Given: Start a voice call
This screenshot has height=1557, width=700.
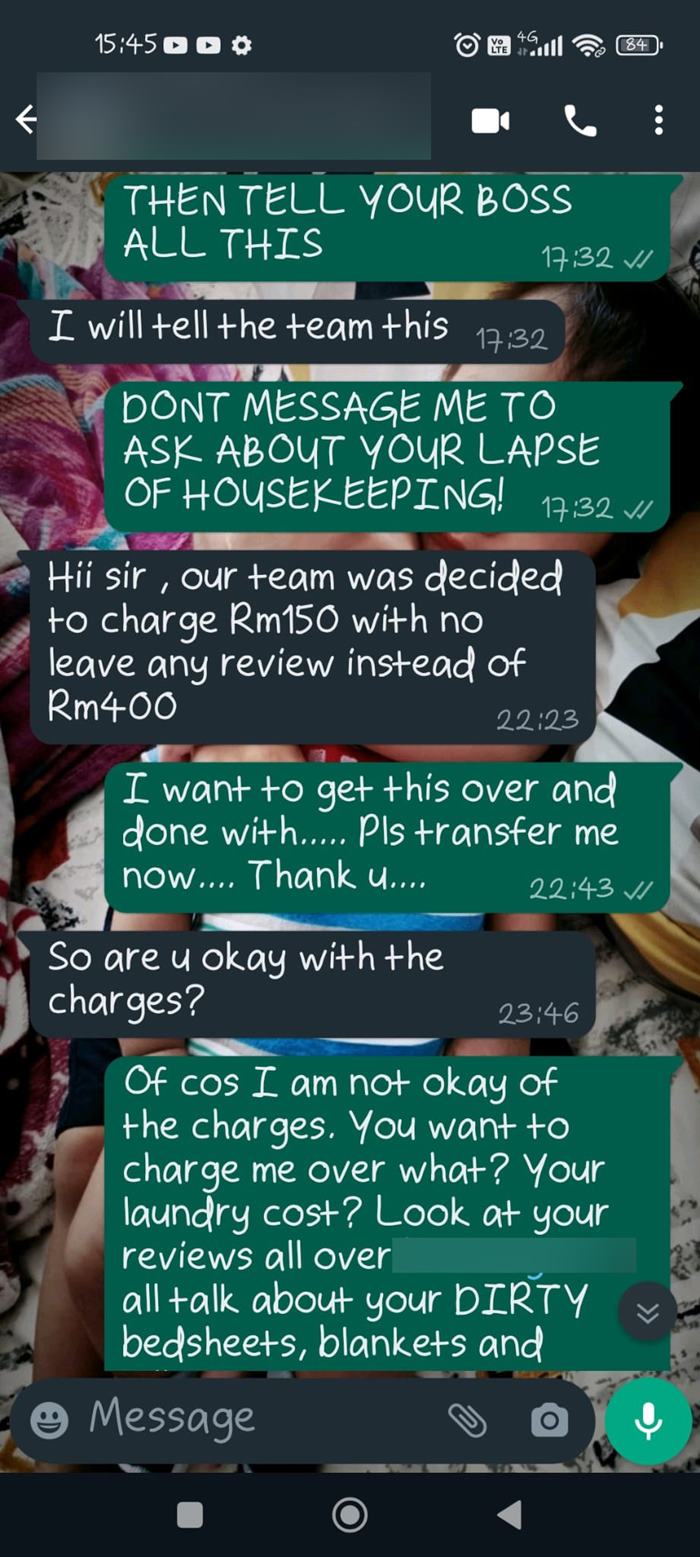Looking at the screenshot, I should pyautogui.click(x=580, y=121).
